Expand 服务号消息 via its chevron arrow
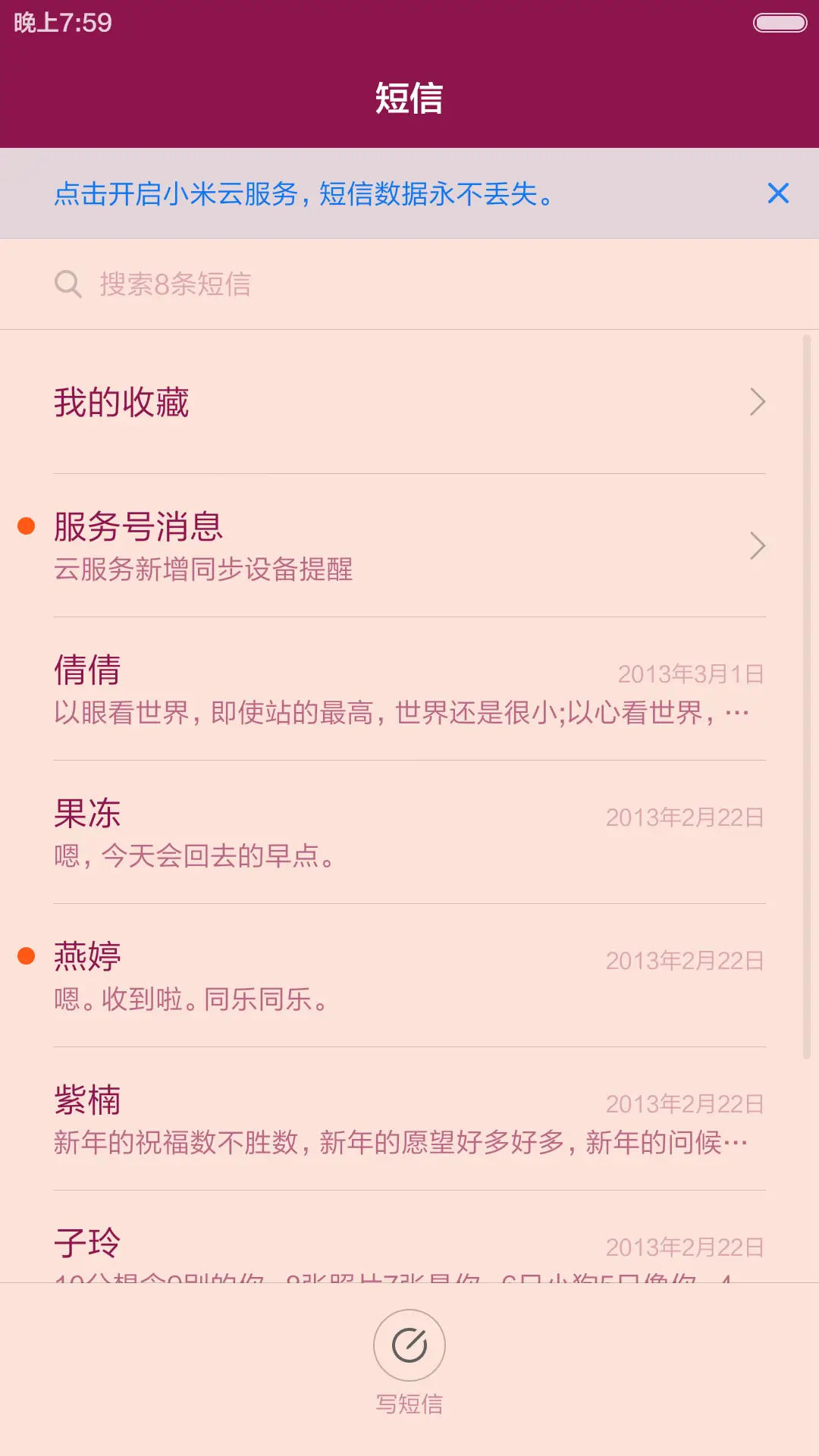Image resolution: width=819 pixels, height=1456 pixels. pyautogui.click(x=758, y=545)
